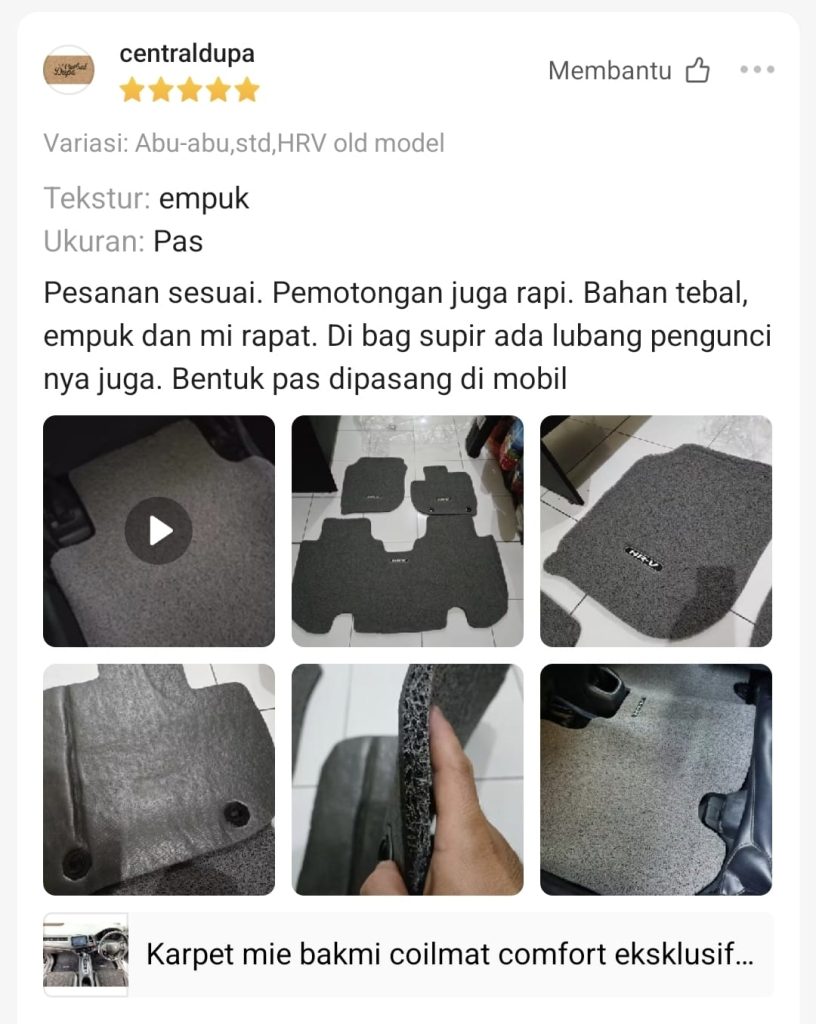Image resolution: width=816 pixels, height=1024 pixels.
Task: View photo of hand holding mat thickness
Action: pyautogui.click(x=407, y=779)
